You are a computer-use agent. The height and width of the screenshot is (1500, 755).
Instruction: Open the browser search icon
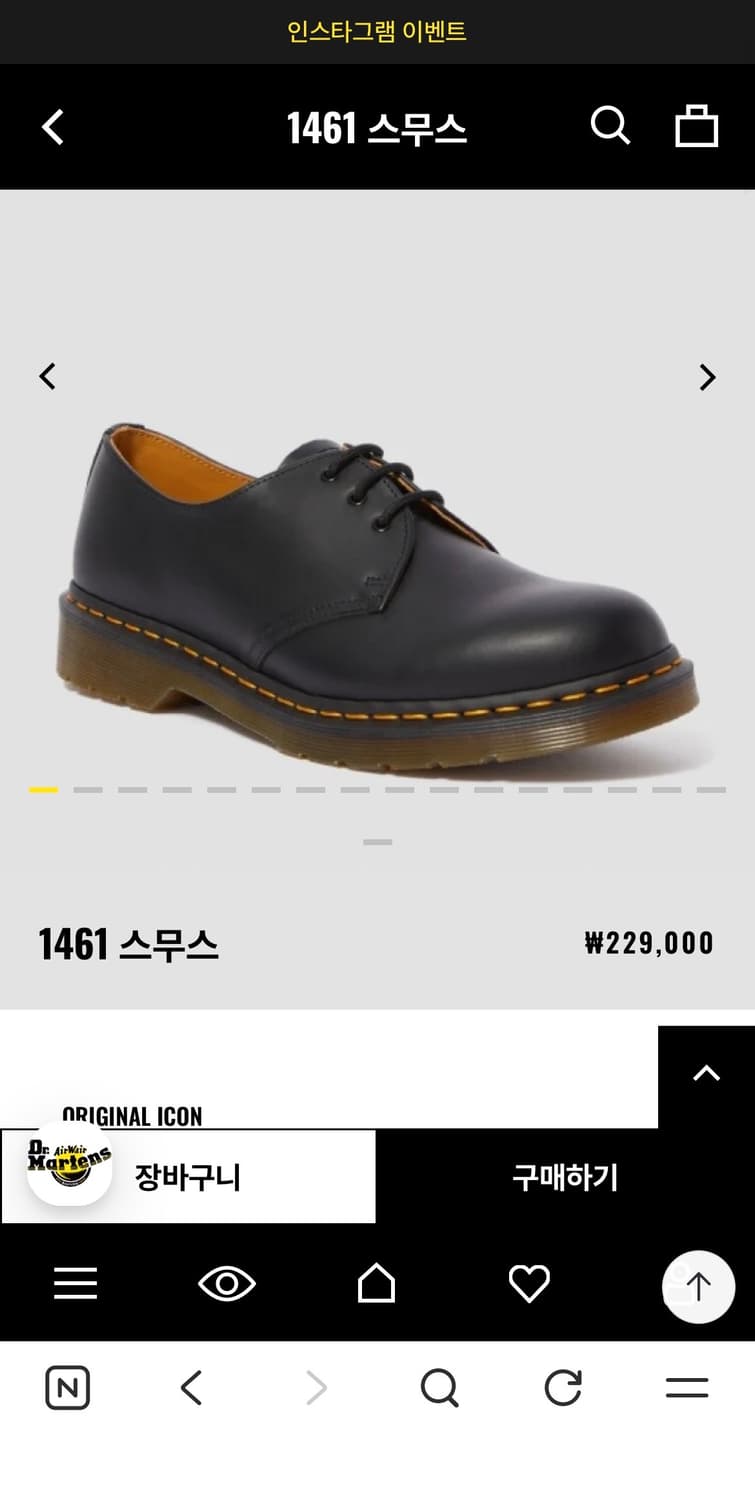pyautogui.click(x=440, y=1388)
